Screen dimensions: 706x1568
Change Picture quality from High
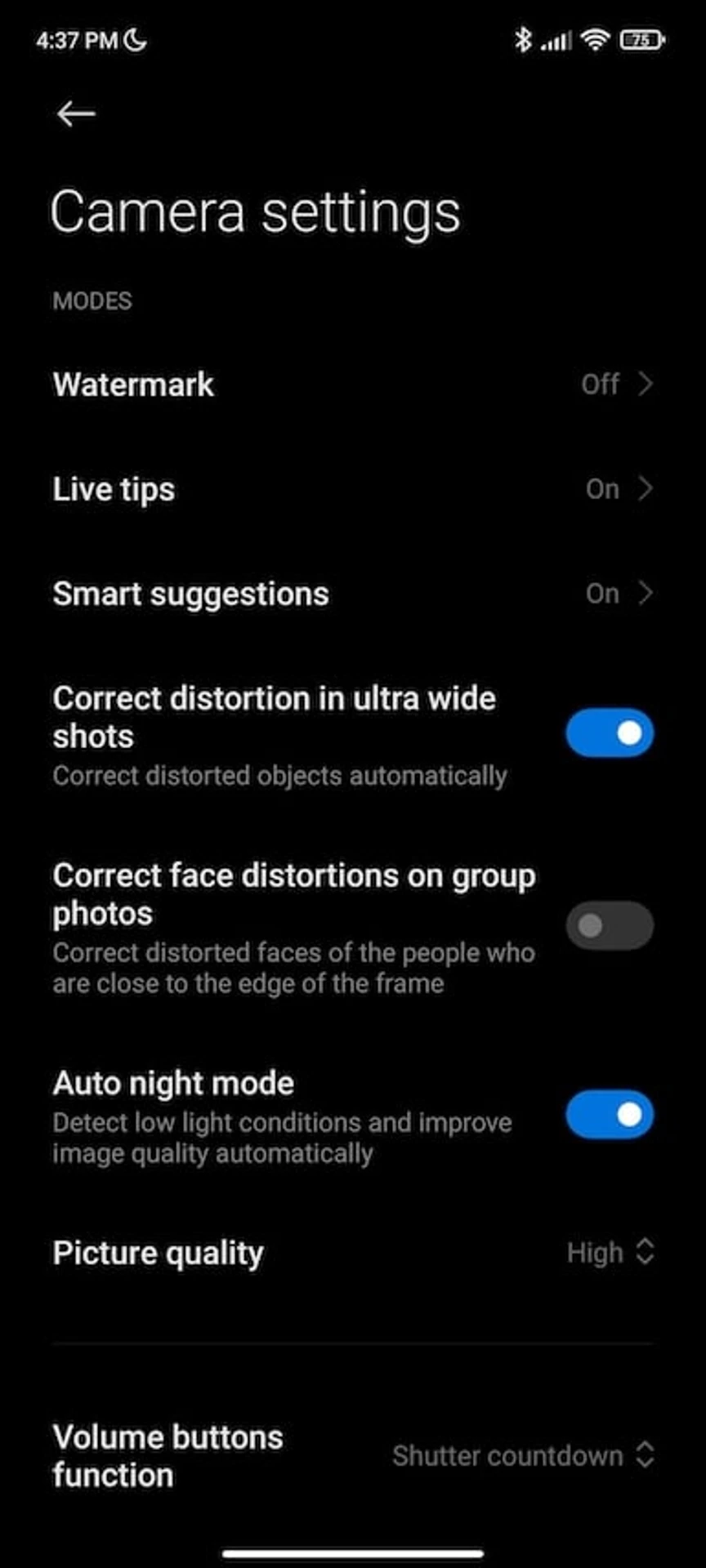pyautogui.click(x=610, y=1252)
